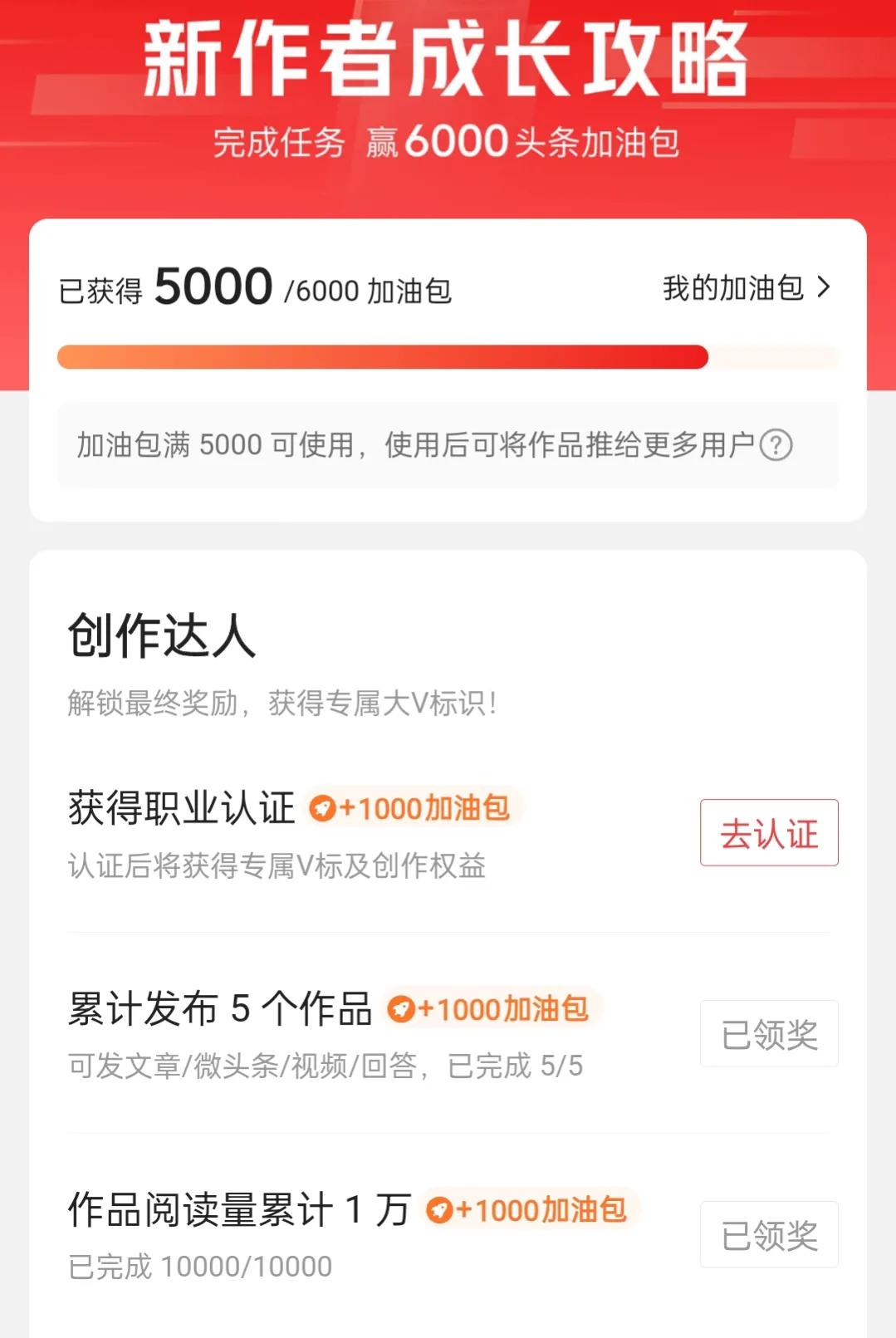Viewport: 896px width, 1338px height.
Task: Expand details of the 获得职业认证 task
Action: pos(181,806)
